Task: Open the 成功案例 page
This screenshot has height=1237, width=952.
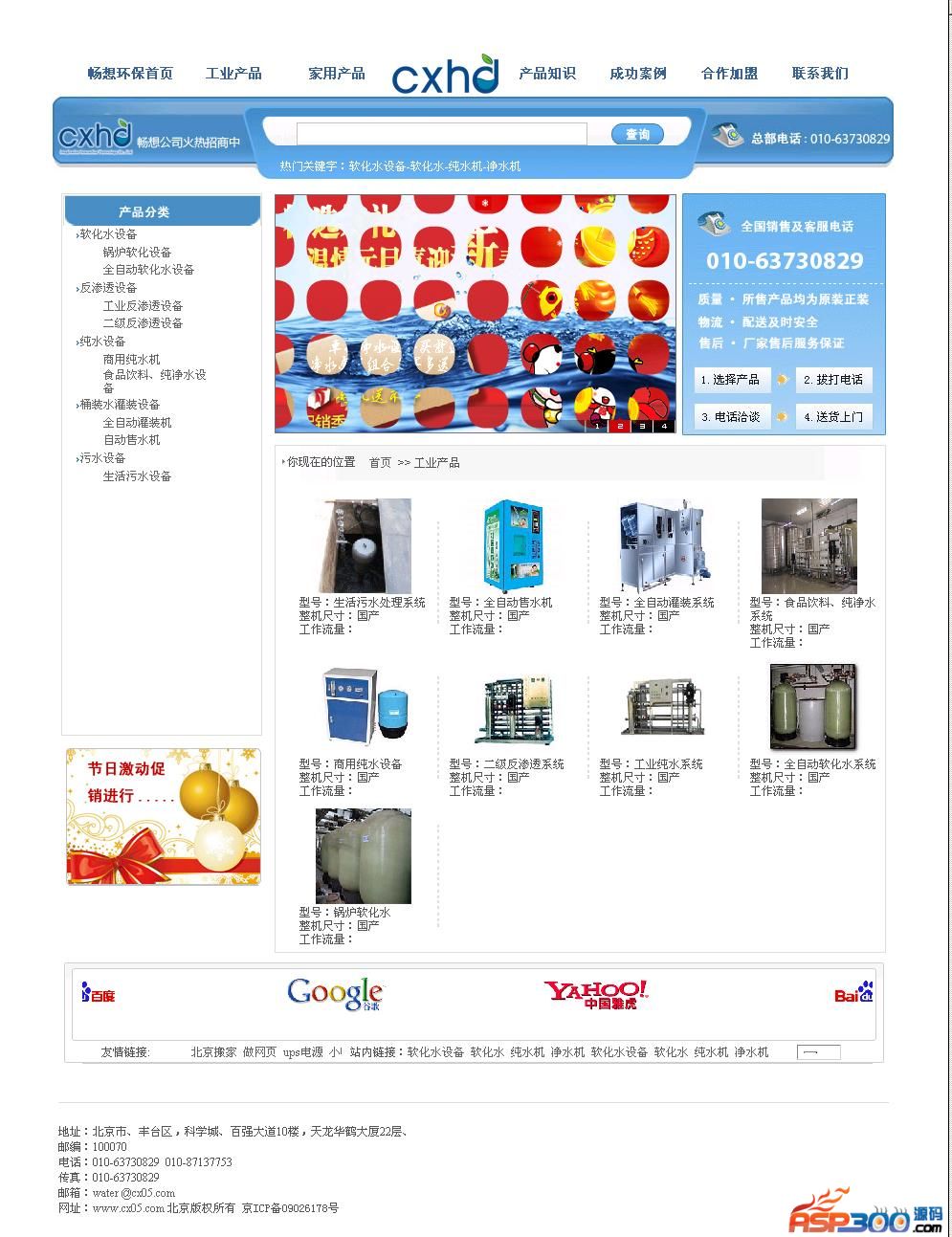Action: (638, 74)
